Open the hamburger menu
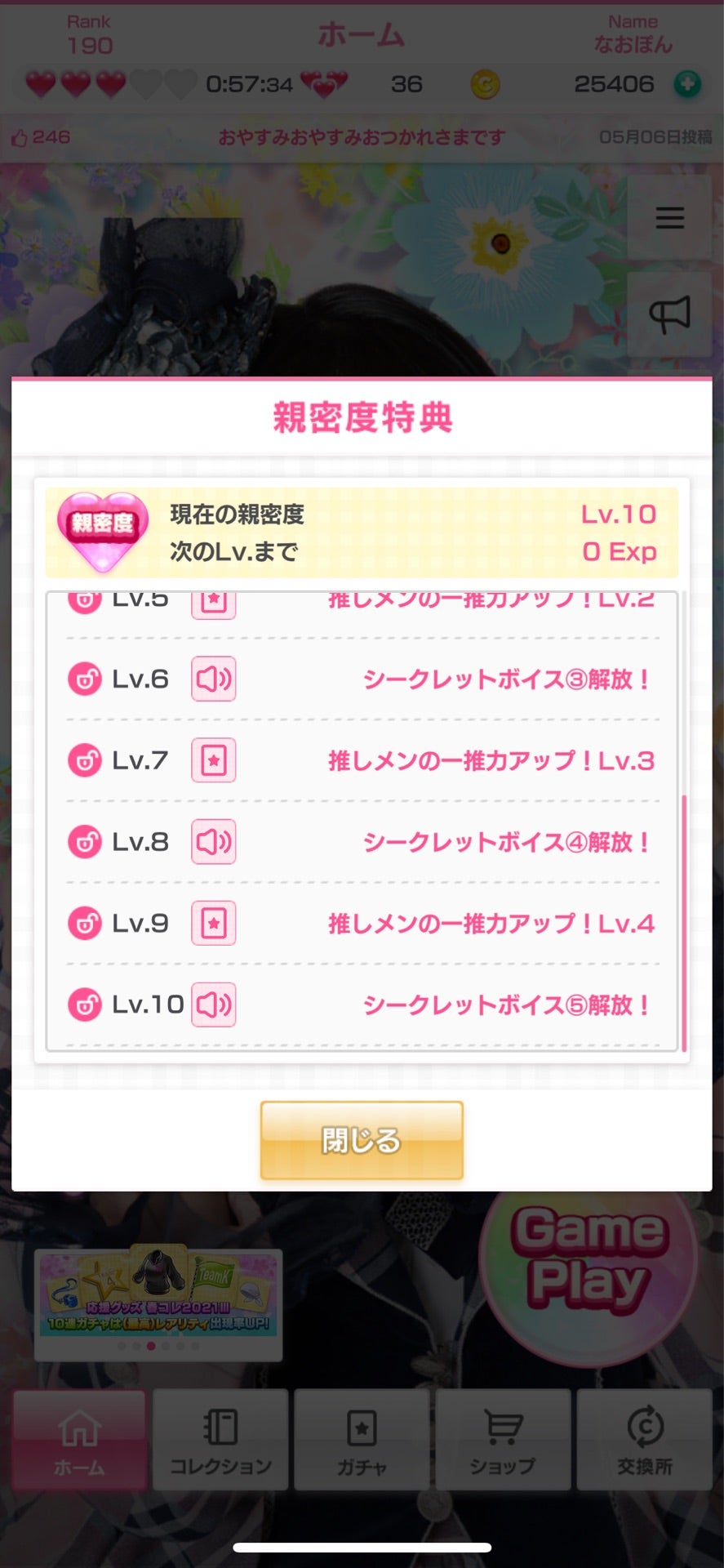The height and width of the screenshot is (1568, 724). pyautogui.click(x=669, y=217)
